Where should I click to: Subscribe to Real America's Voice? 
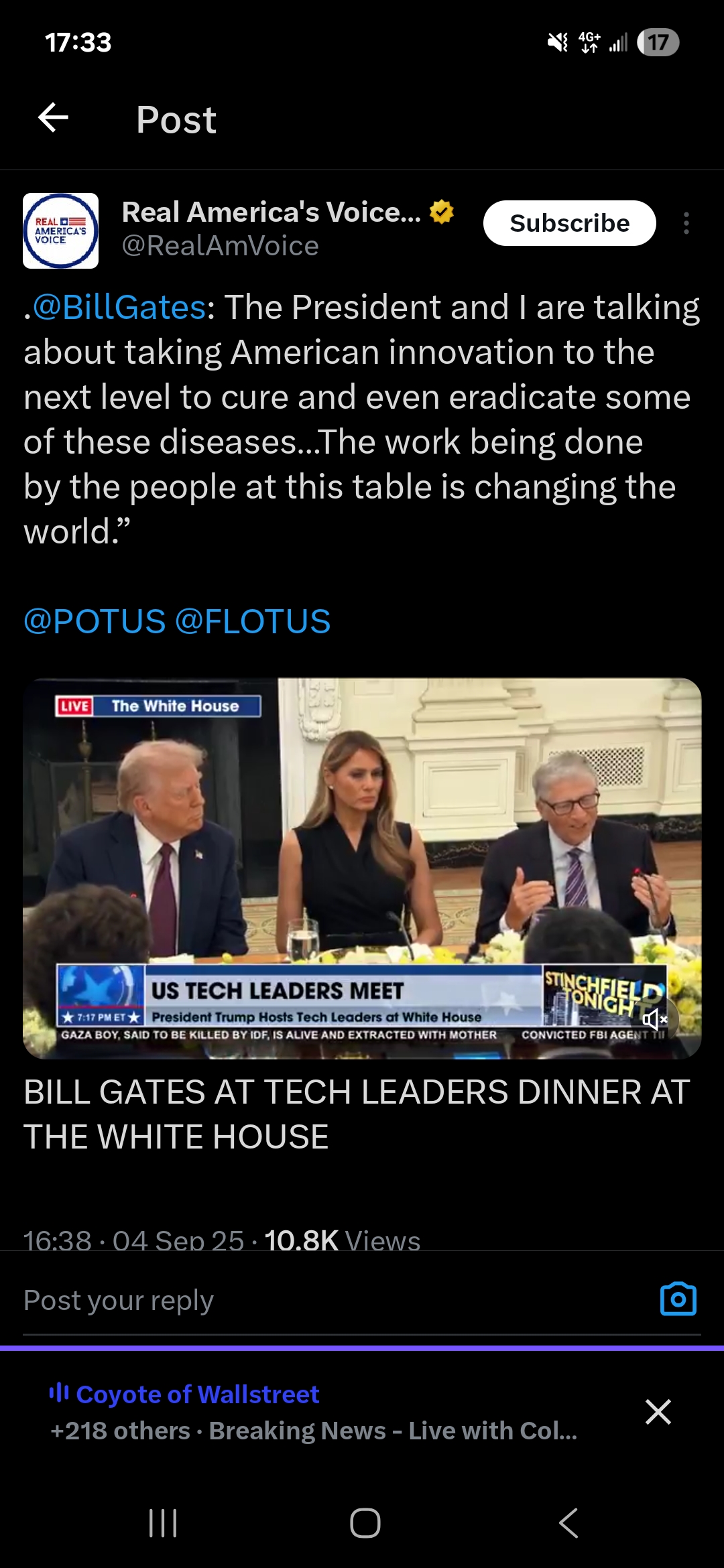[569, 223]
